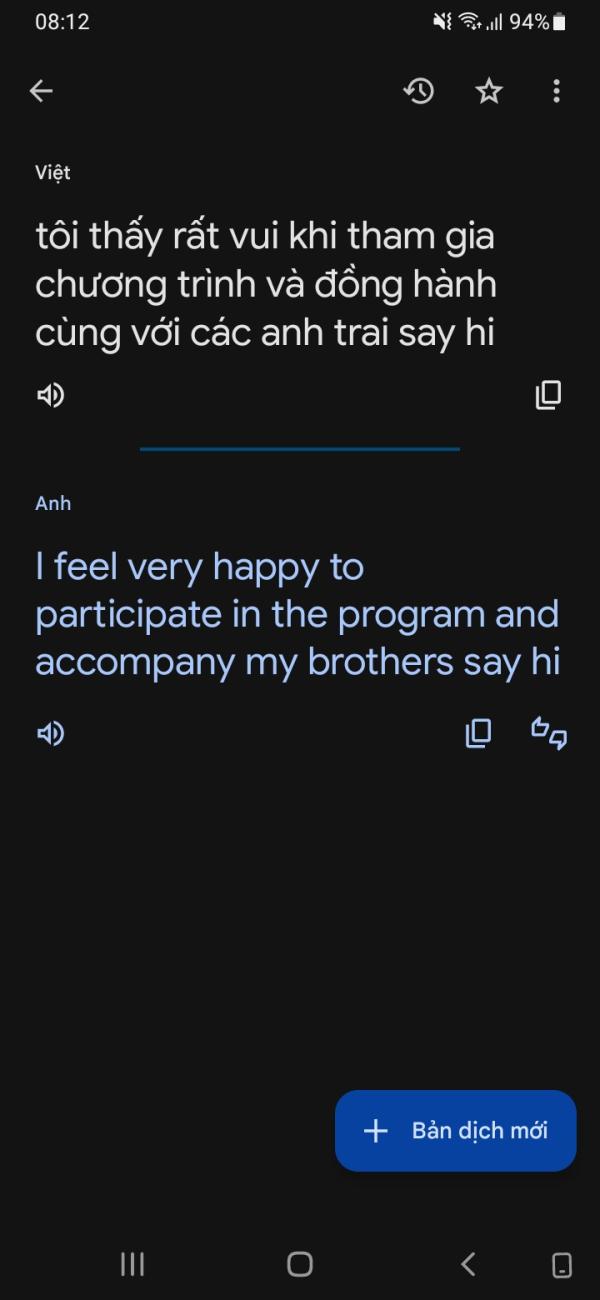Copy the Vietnamese source text

coord(548,395)
